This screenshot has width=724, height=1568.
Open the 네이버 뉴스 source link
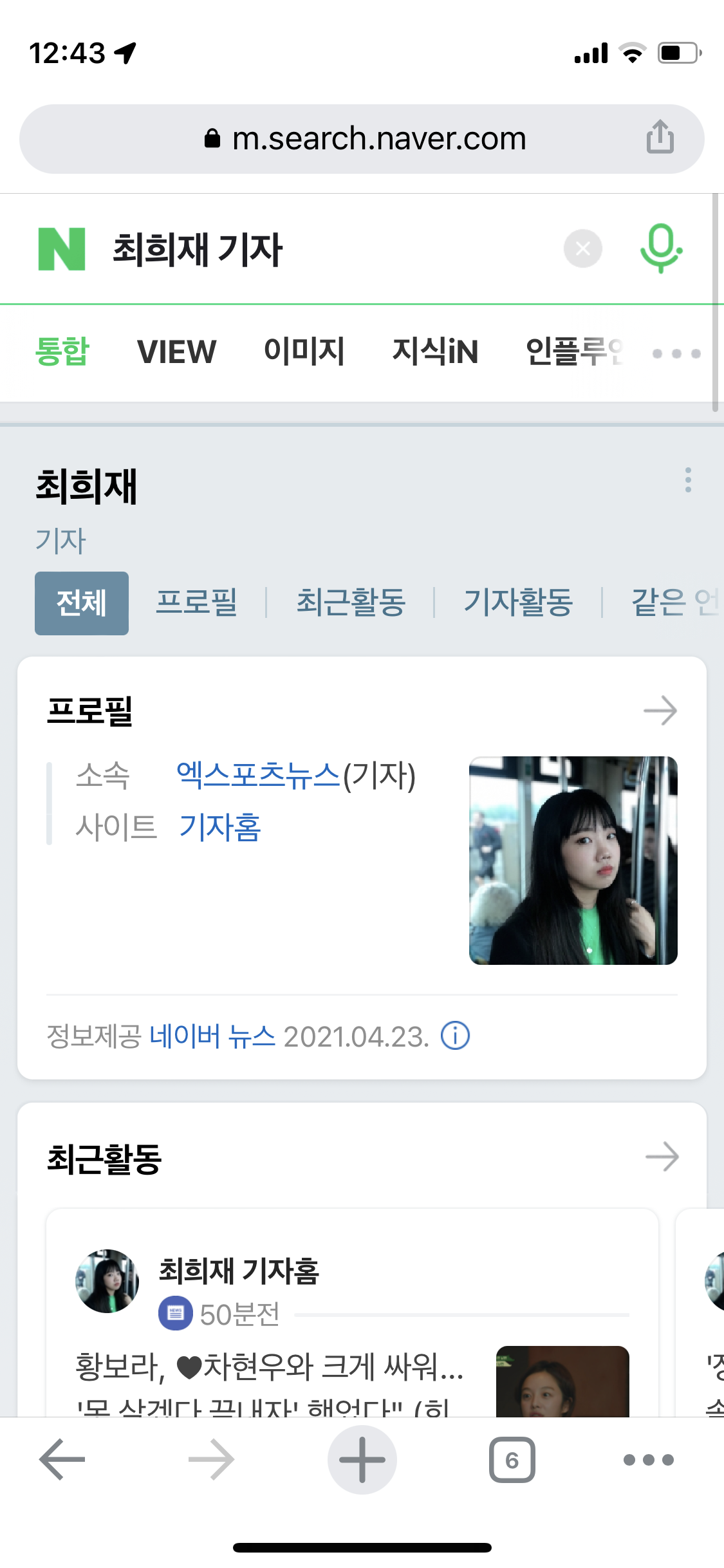pyautogui.click(x=212, y=1036)
